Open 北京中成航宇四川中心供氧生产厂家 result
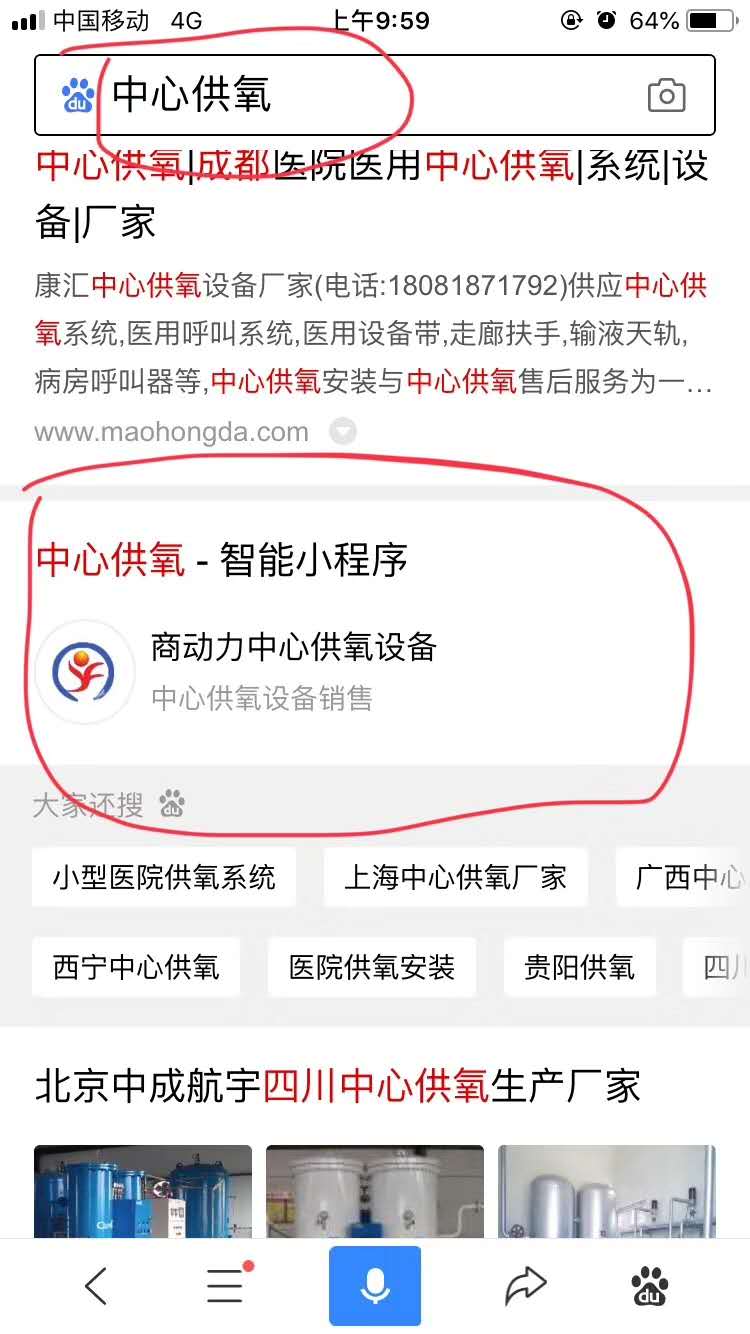 (338, 1086)
